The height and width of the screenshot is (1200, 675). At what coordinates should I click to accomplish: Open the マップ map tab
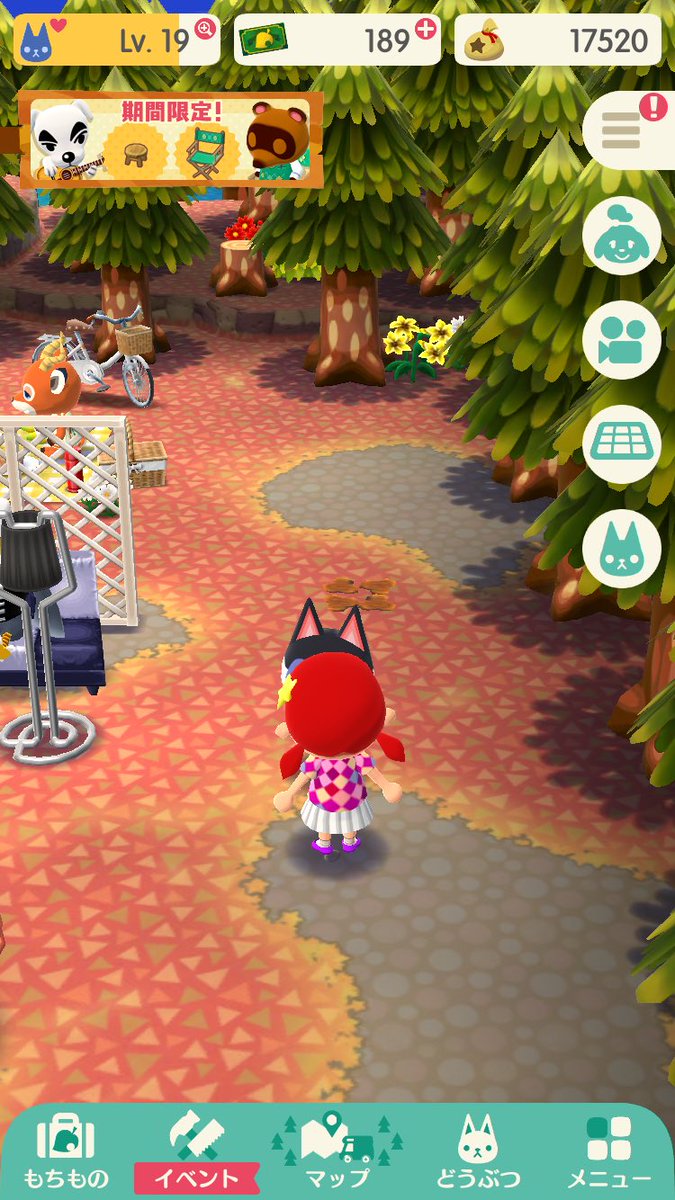(338, 1152)
